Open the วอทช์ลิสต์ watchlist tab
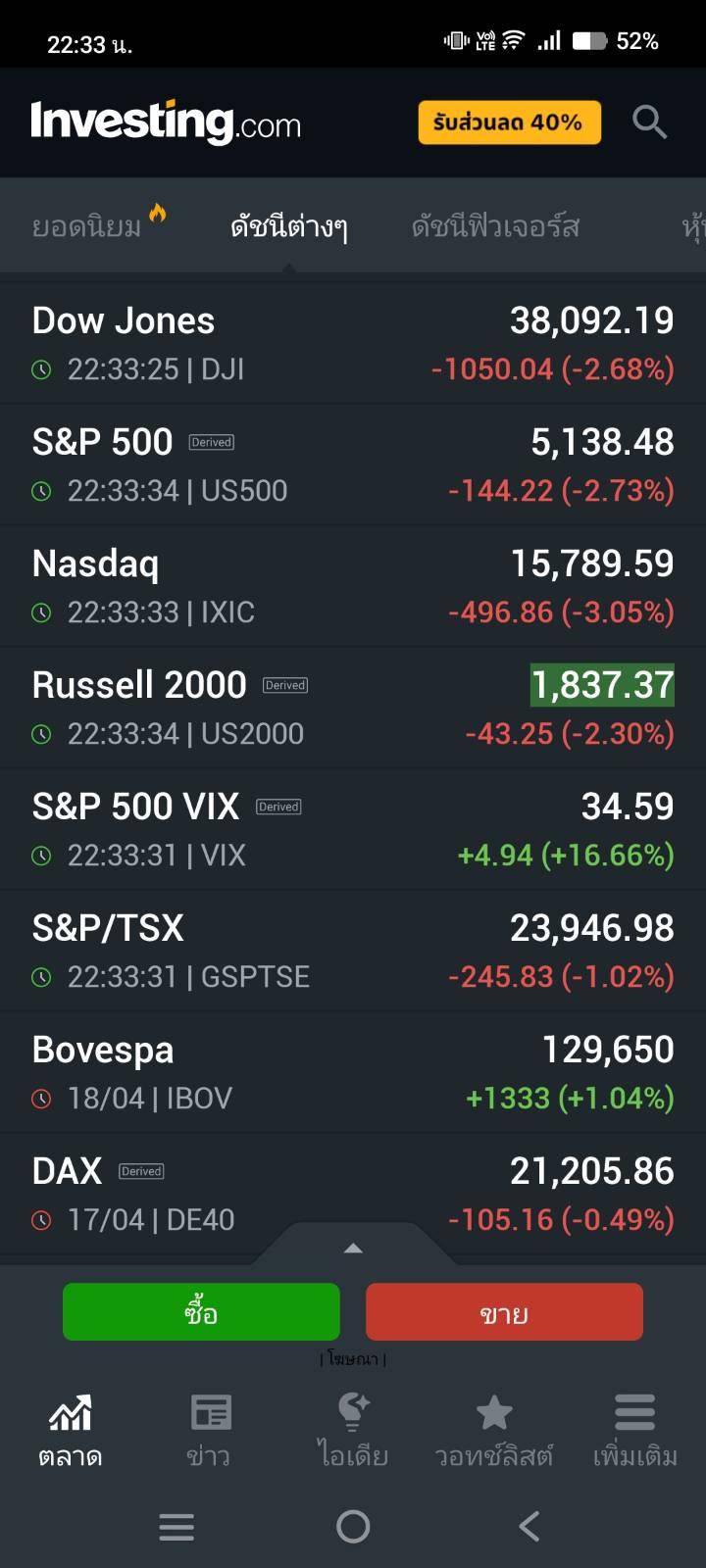The image size is (706, 1568). coord(494,1431)
